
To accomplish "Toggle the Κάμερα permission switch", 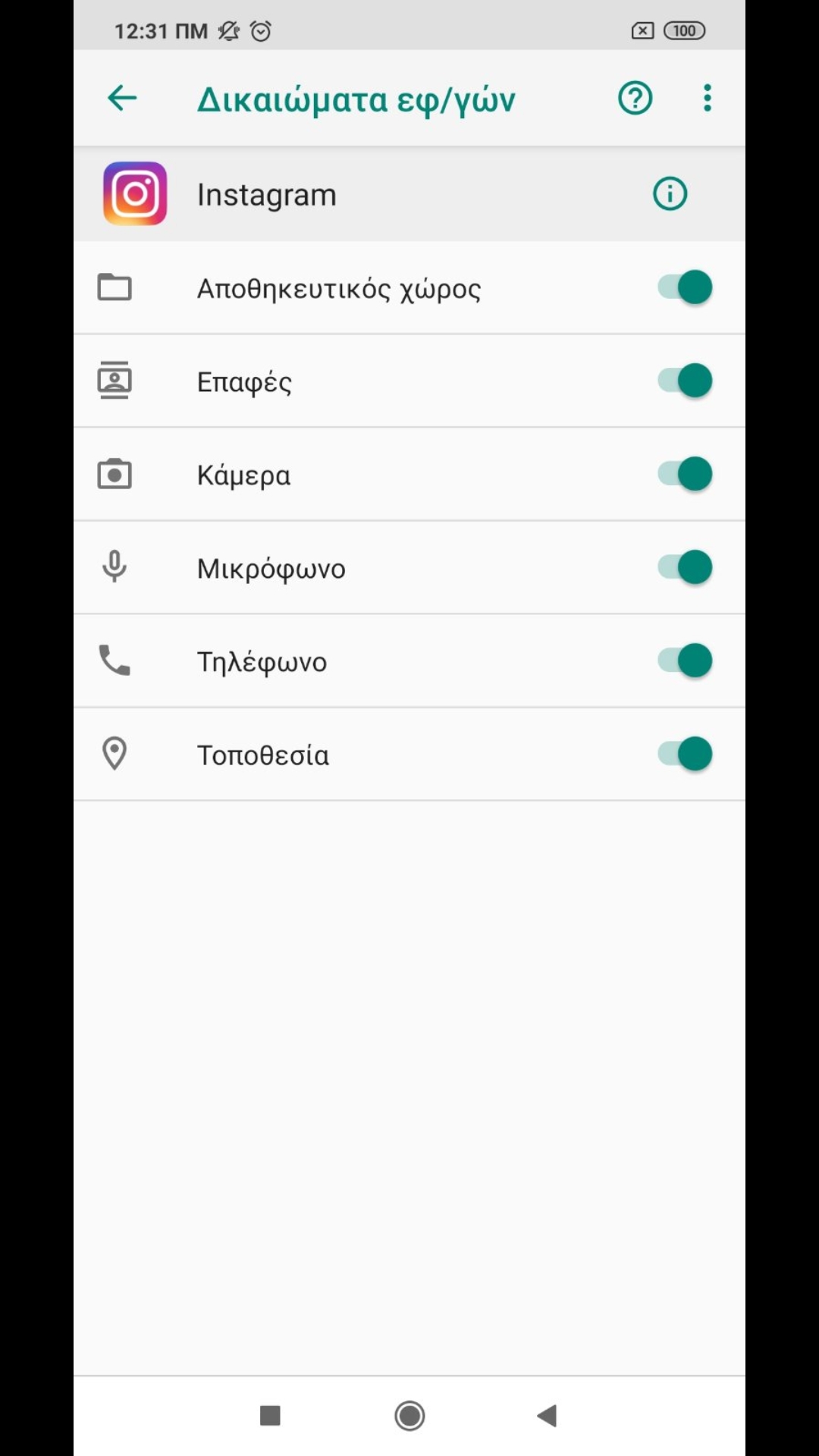I will coord(685,474).
